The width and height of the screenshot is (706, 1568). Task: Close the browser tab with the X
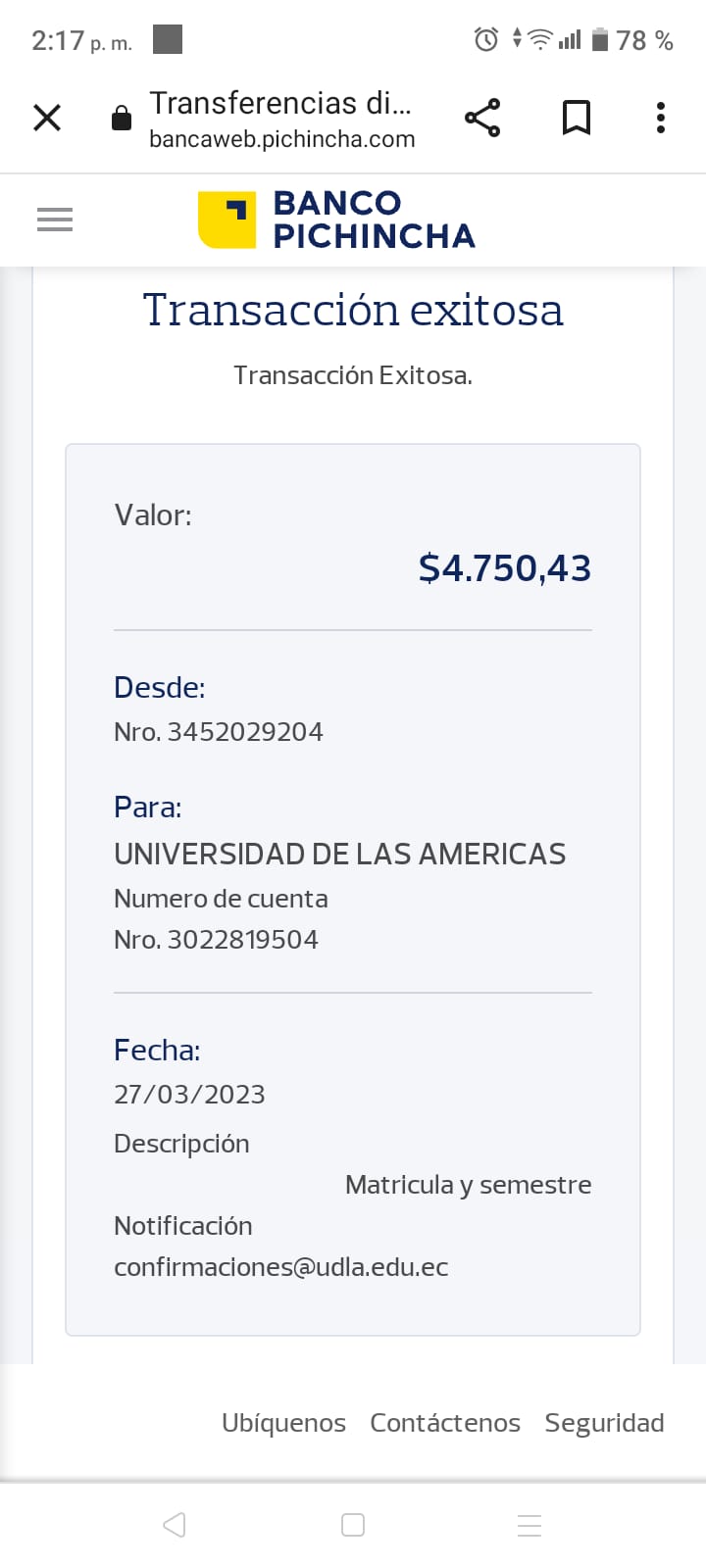point(47,119)
